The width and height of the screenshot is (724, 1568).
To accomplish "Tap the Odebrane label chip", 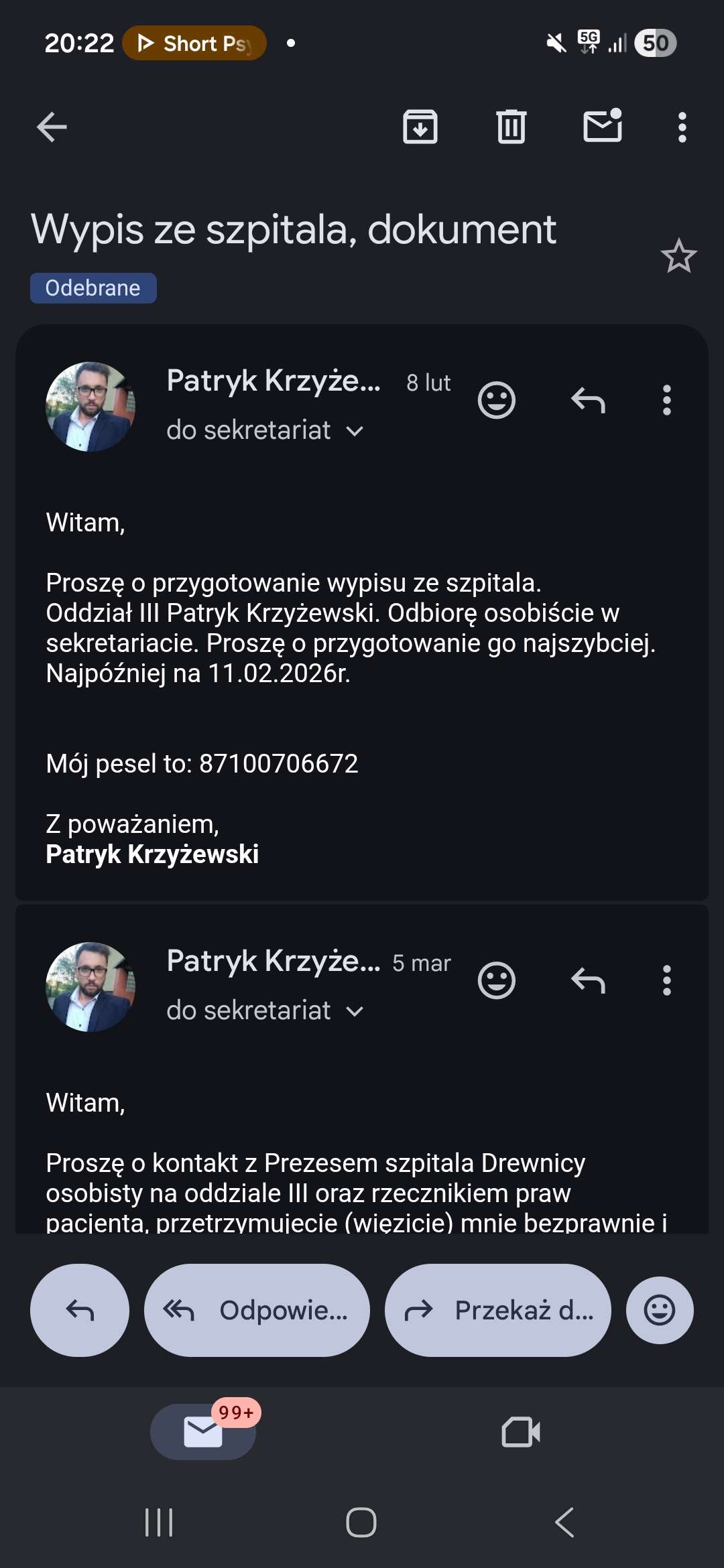I will [93, 288].
